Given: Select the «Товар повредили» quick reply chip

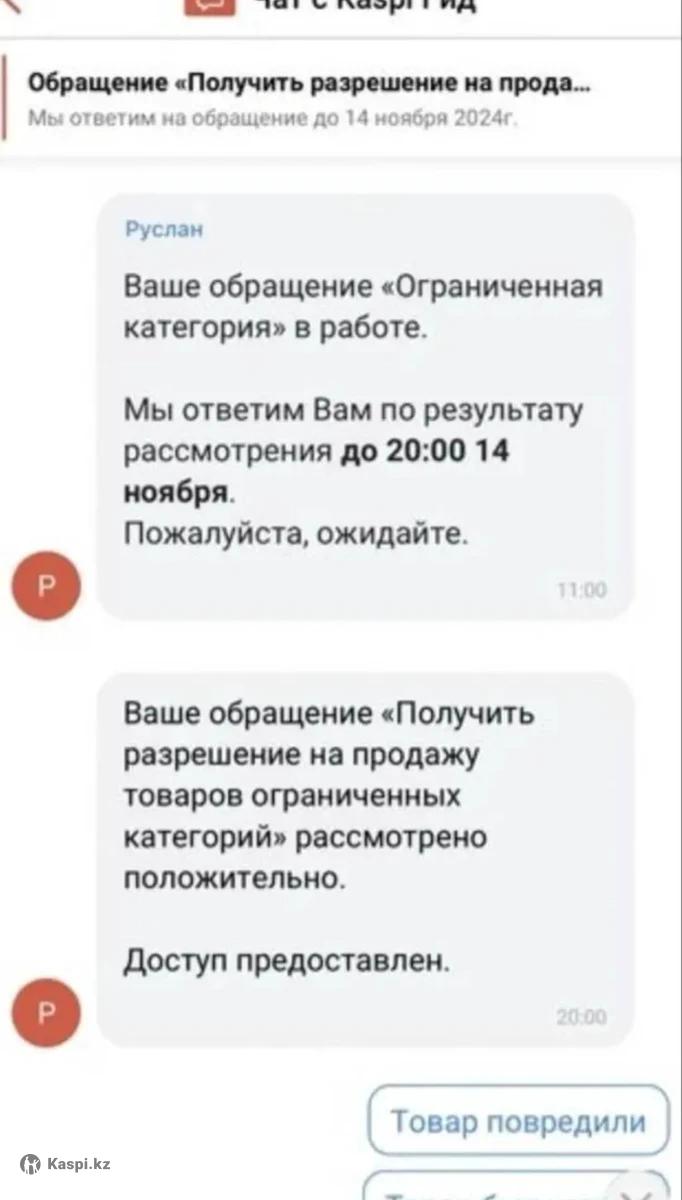Looking at the screenshot, I should (x=518, y=1121).
